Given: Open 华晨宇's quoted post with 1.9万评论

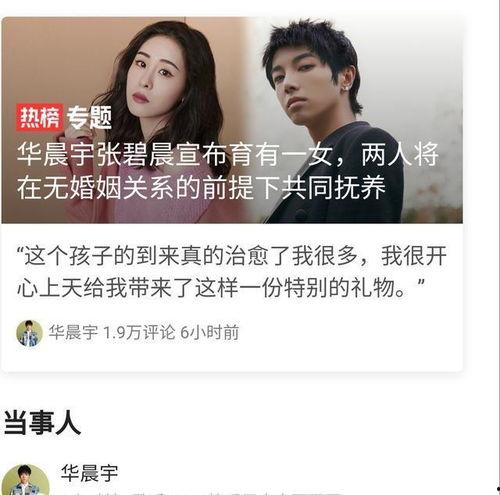Looking at the screenshot, I should [x=232, y=297].
